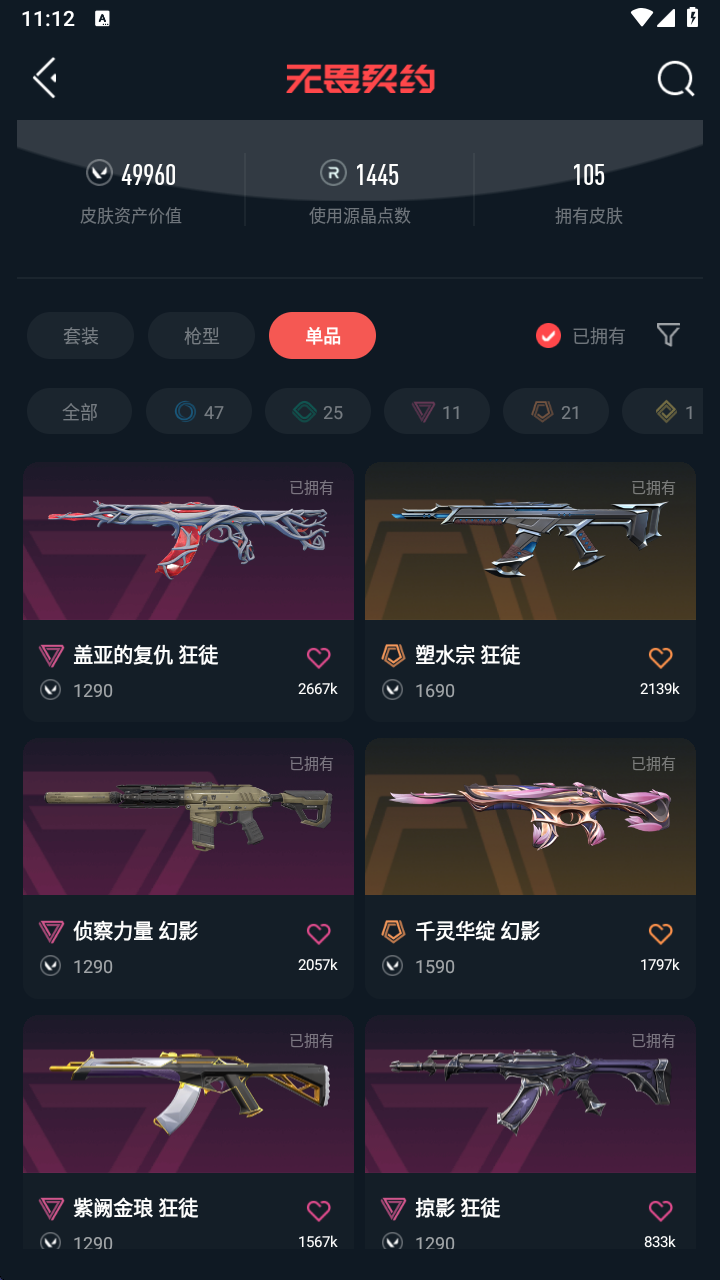Favorite the 侦察力量 幻影 skin
Viewport: 720px width, 1280px height.
pyautogui.click(x=318, y=934)
